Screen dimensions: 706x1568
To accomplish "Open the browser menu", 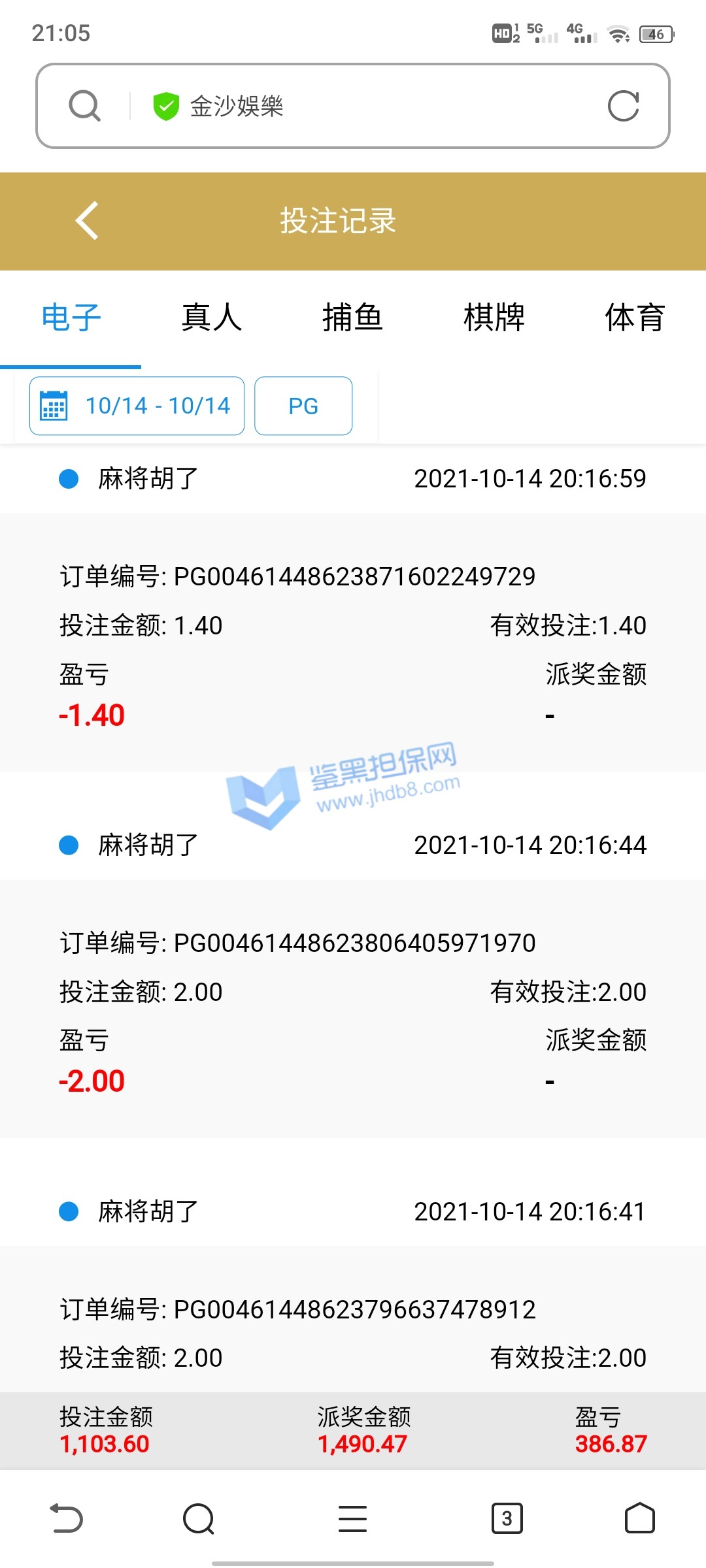I will tap(352, 1518).
